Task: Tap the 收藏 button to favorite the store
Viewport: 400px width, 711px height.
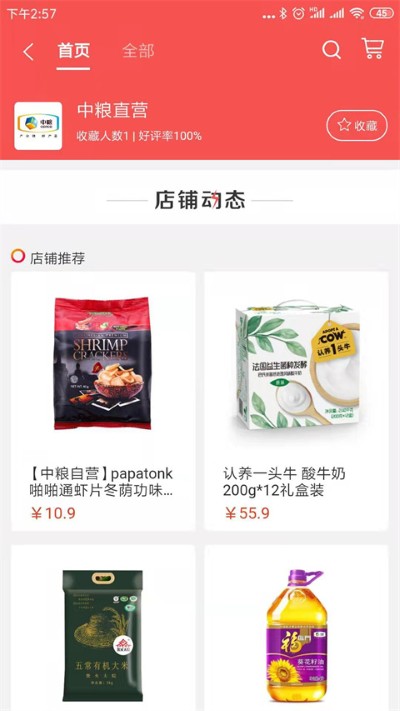Action: pos(357,125)
